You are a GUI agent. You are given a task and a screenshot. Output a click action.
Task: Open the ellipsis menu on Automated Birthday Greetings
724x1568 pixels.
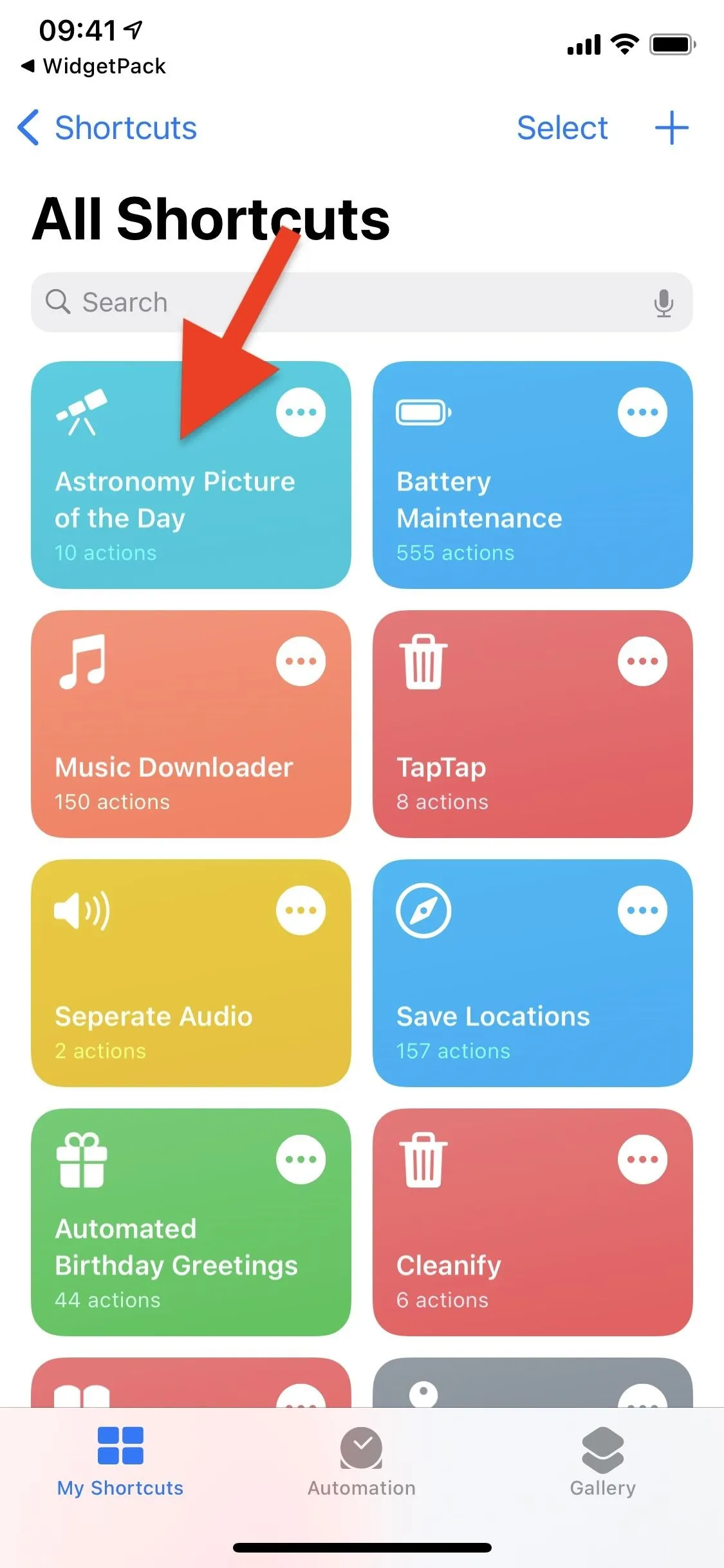(301, 1159)
